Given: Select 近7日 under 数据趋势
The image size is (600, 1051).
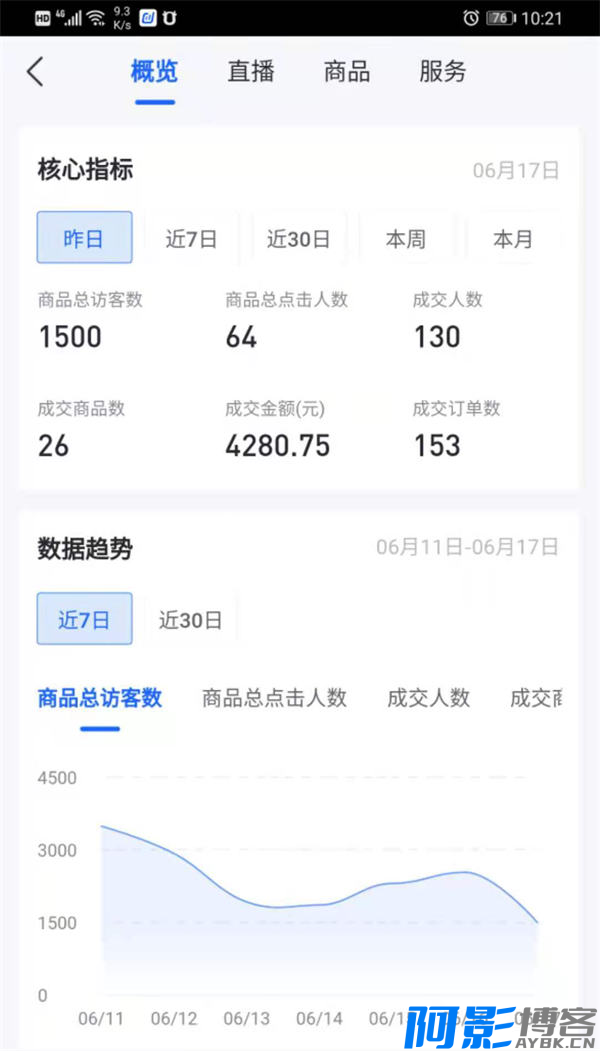Looking at the screenshot, I should (x=84, y=619).
